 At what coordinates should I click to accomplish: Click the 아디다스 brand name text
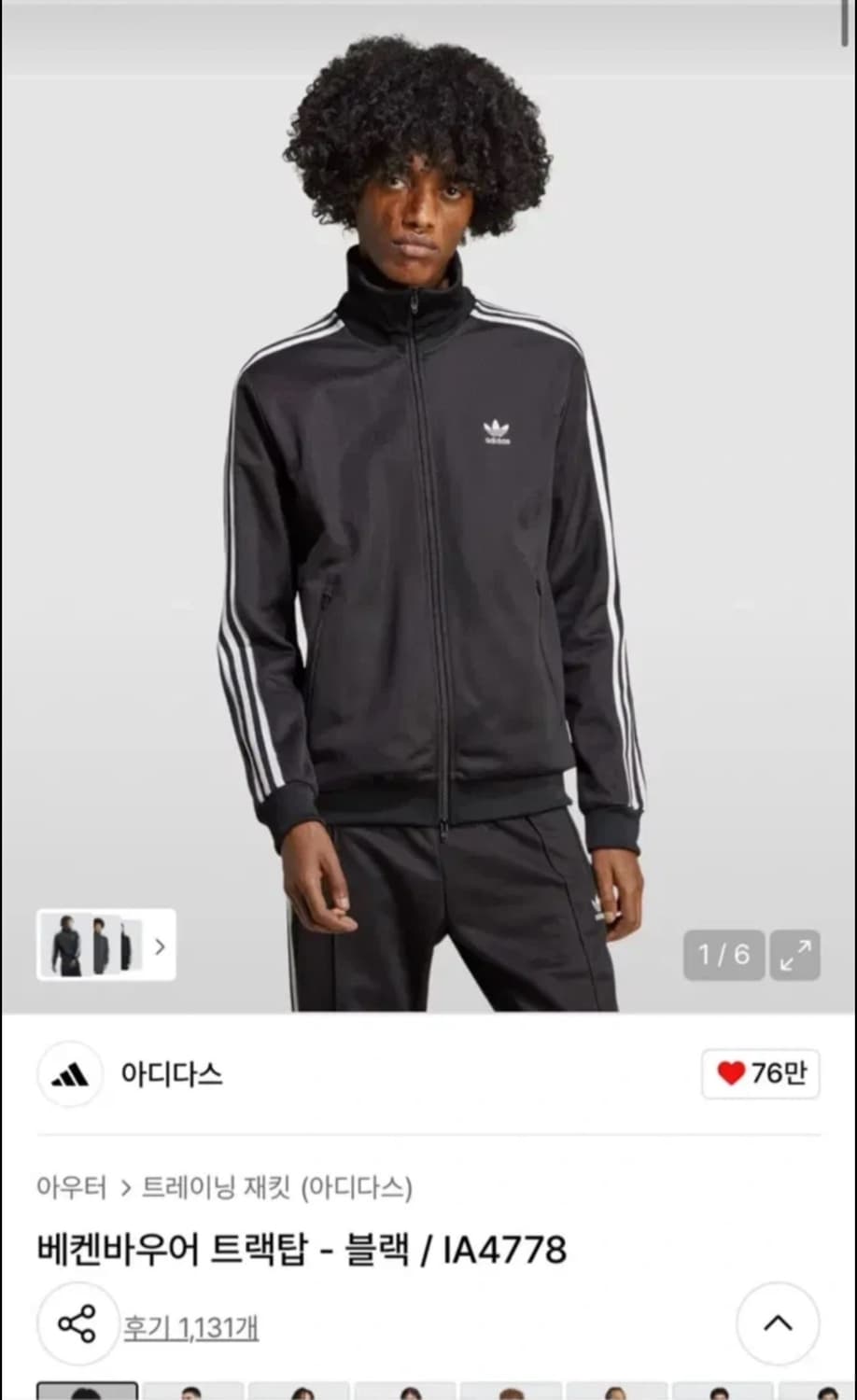(174, 1075)
